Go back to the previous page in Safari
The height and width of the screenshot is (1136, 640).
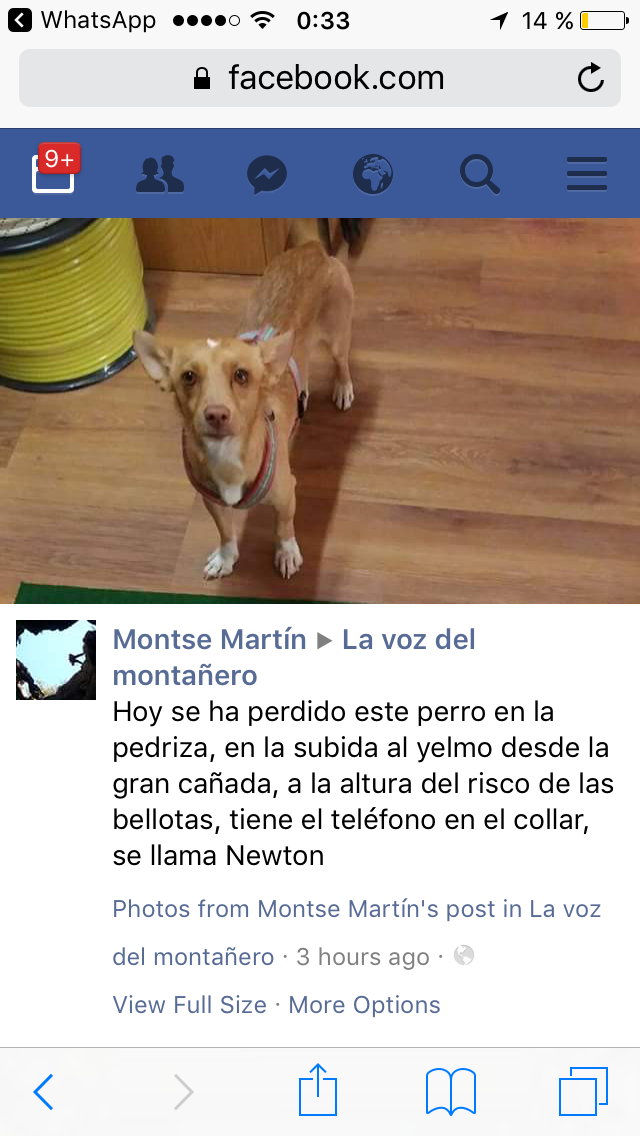tap(43, 1092)
